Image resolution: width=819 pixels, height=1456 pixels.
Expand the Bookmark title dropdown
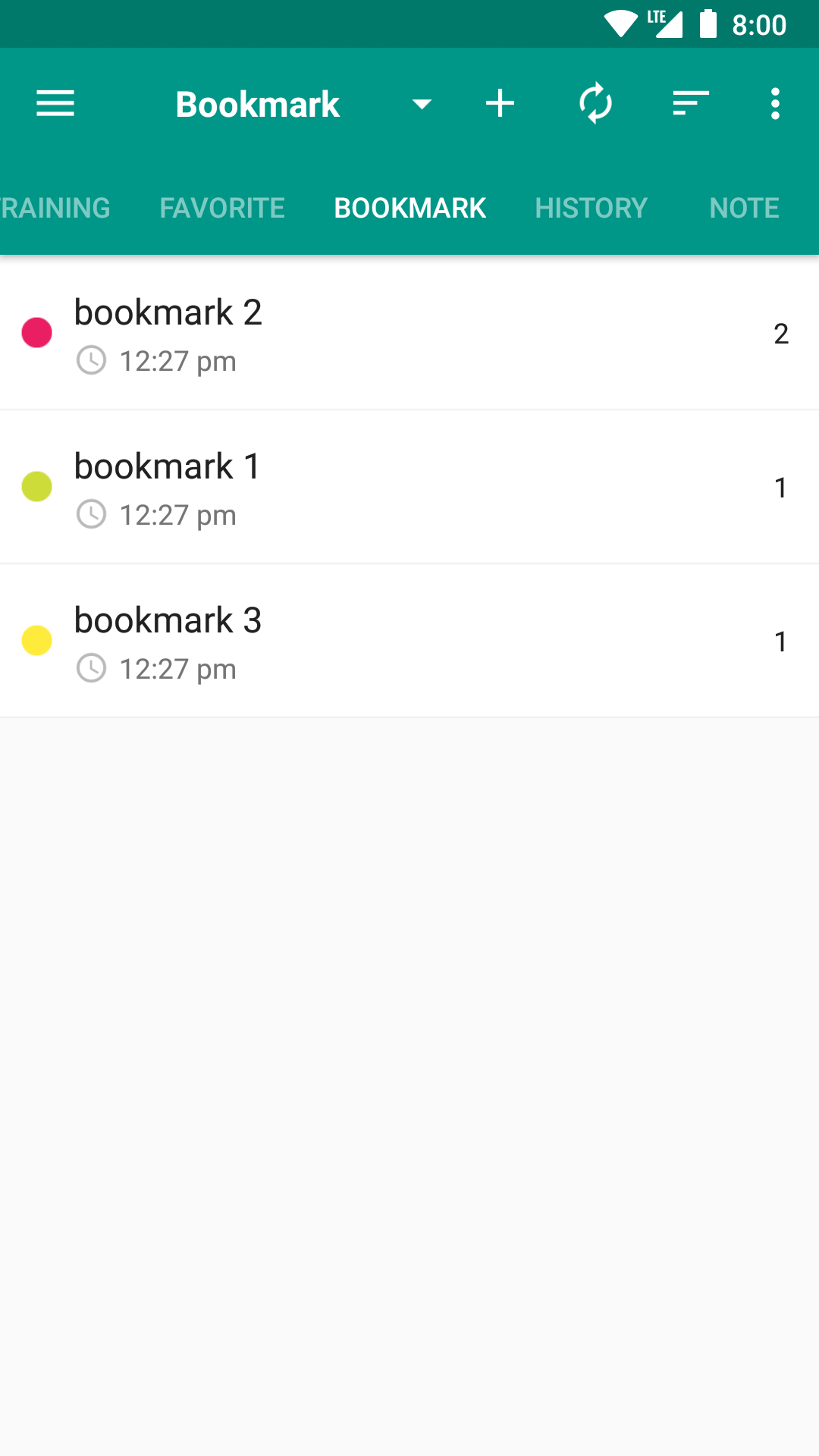click(421, 104)
